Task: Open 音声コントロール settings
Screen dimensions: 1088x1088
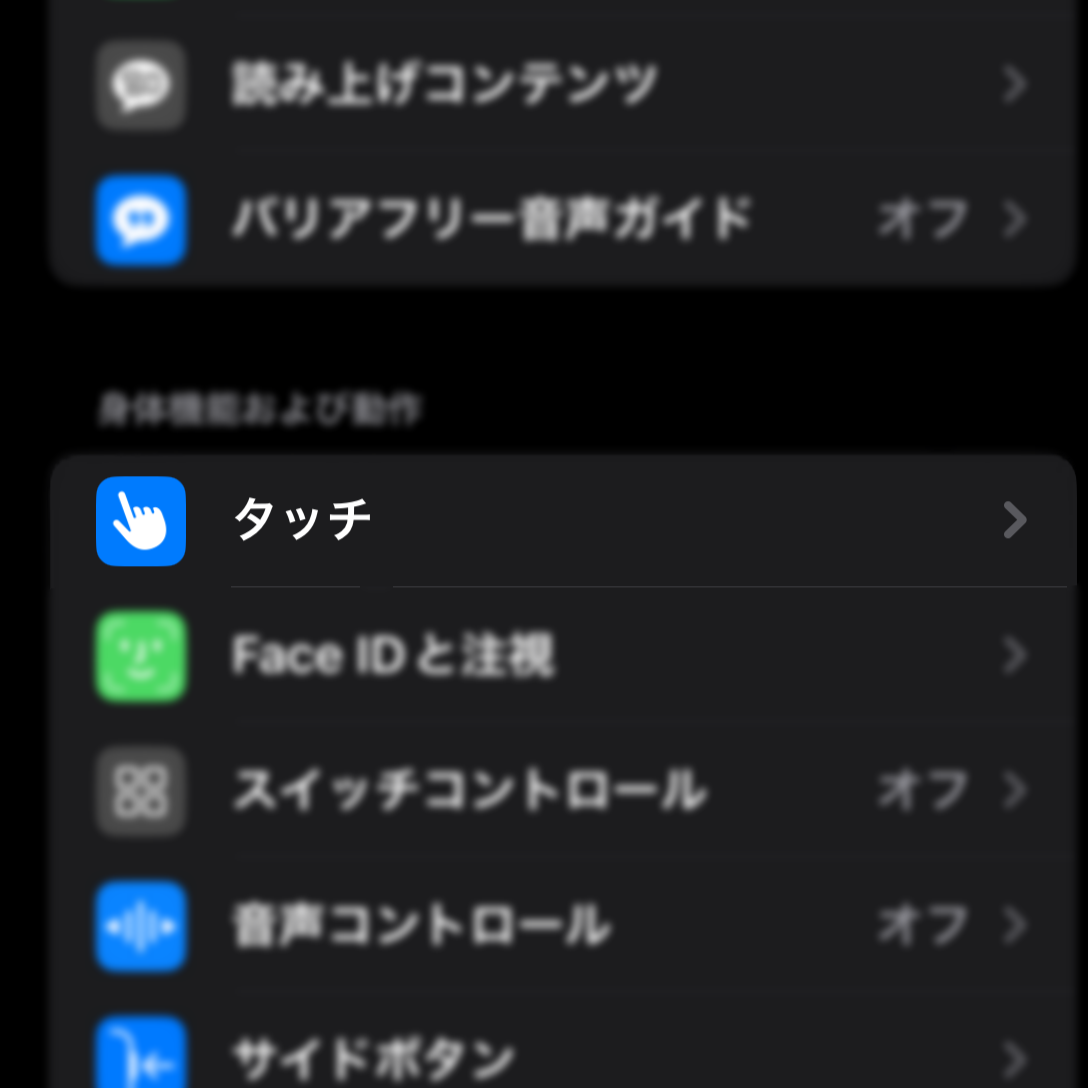Action: 560,926
